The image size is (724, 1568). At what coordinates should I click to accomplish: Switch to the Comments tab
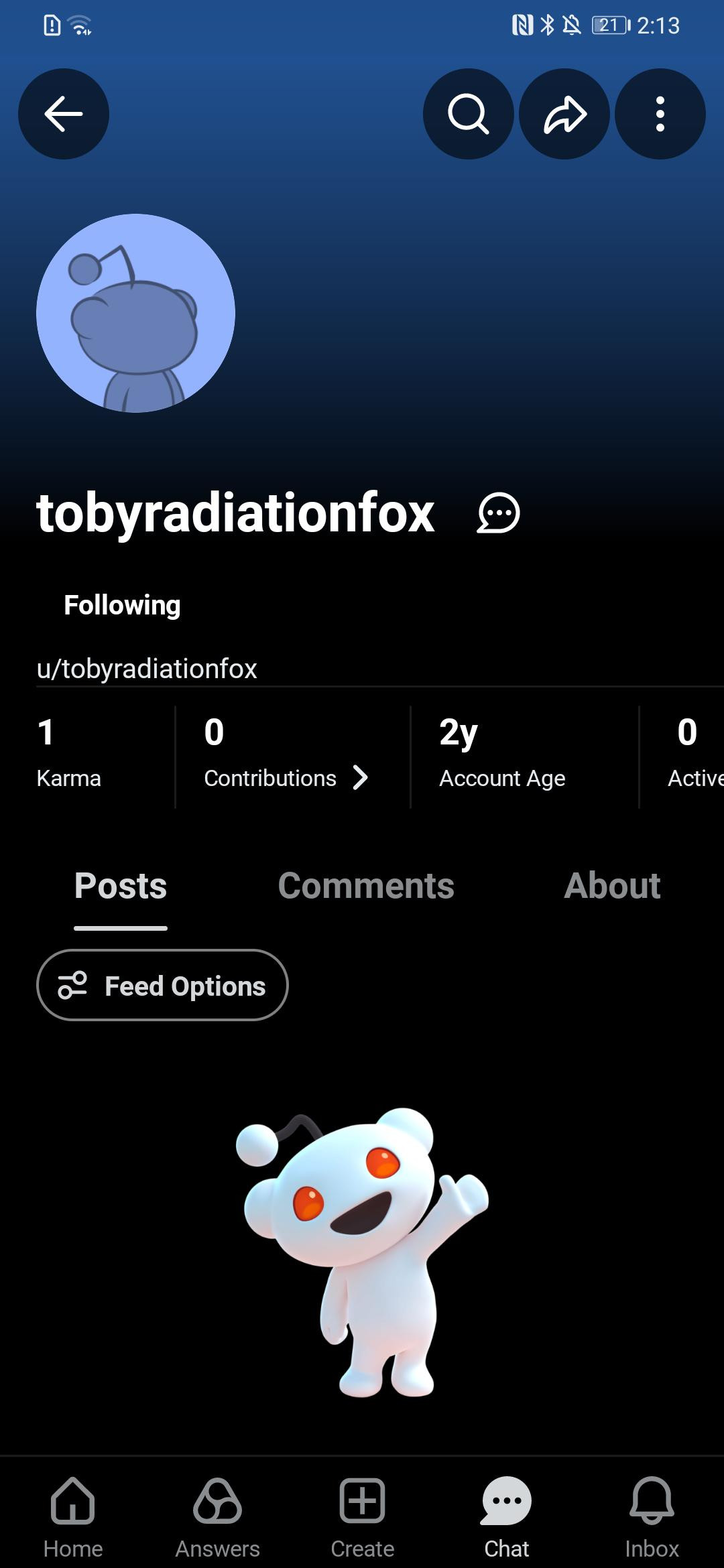(x=366, y=886)
